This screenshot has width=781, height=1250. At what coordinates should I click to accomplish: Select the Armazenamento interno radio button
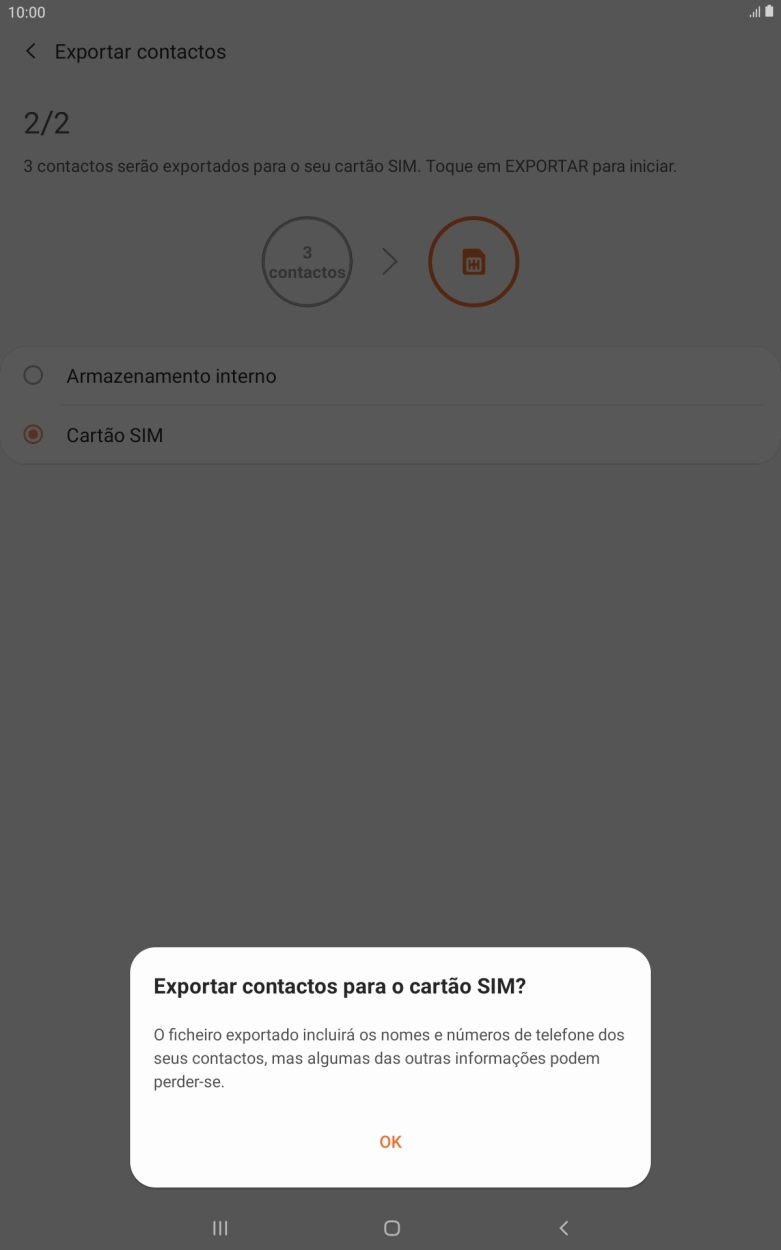pos(33,375)
